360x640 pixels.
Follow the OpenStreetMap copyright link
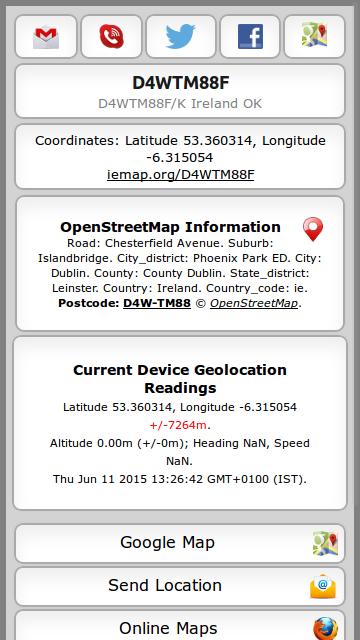[x=253, y=303]
